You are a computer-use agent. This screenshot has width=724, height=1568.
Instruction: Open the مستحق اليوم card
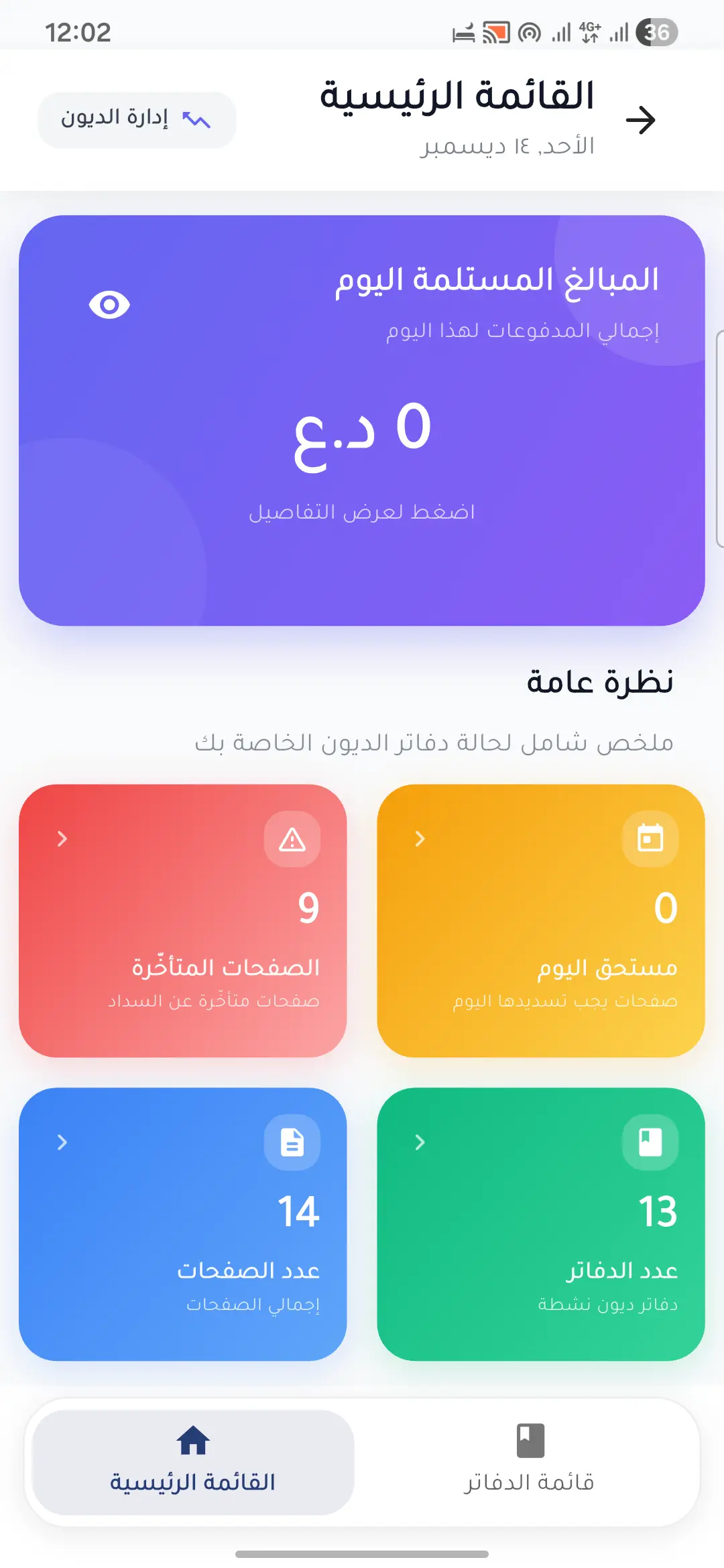(x=540, y=921)
